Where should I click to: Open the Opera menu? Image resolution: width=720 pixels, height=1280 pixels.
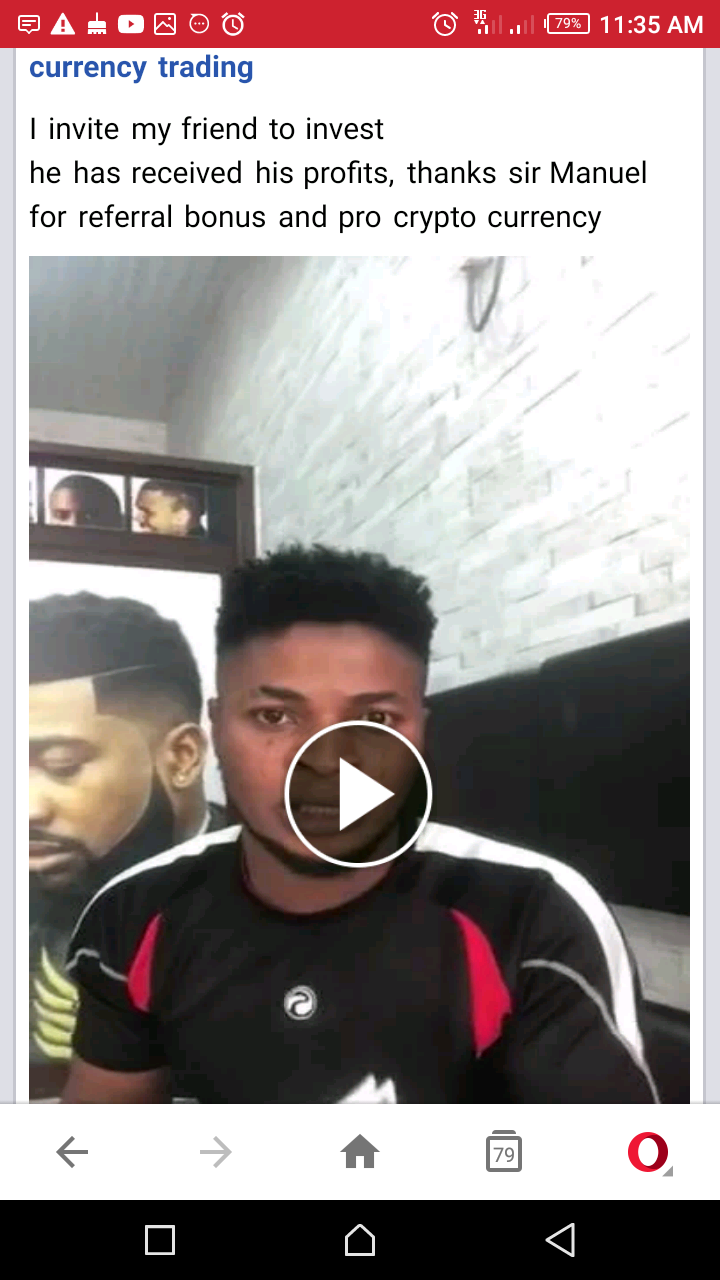648,1153
